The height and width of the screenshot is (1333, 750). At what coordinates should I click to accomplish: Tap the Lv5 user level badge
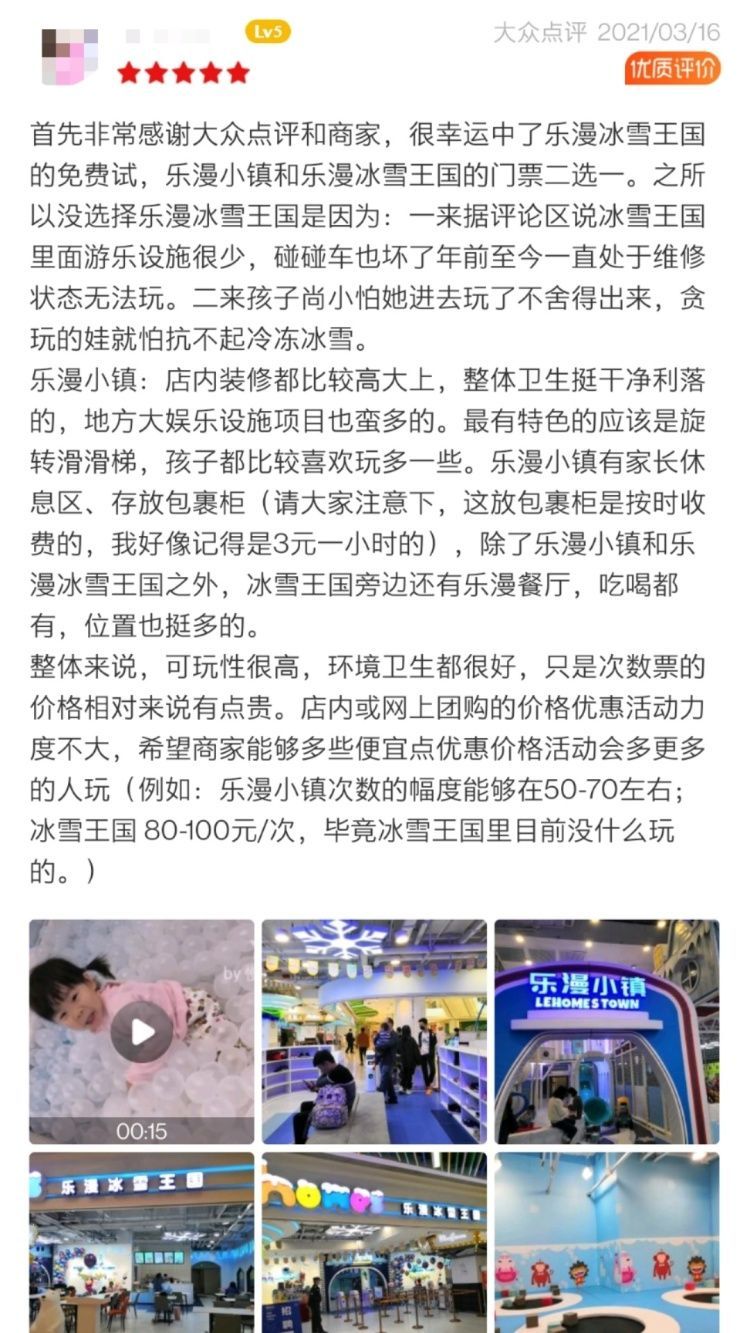pyautogui.click(x=267, y=32)
